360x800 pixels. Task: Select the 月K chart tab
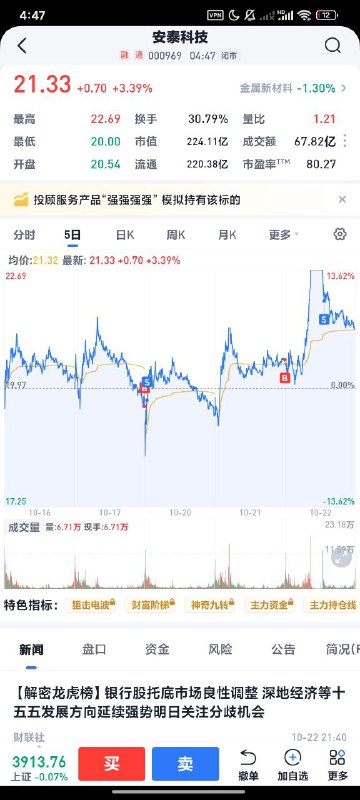(227, 235)
